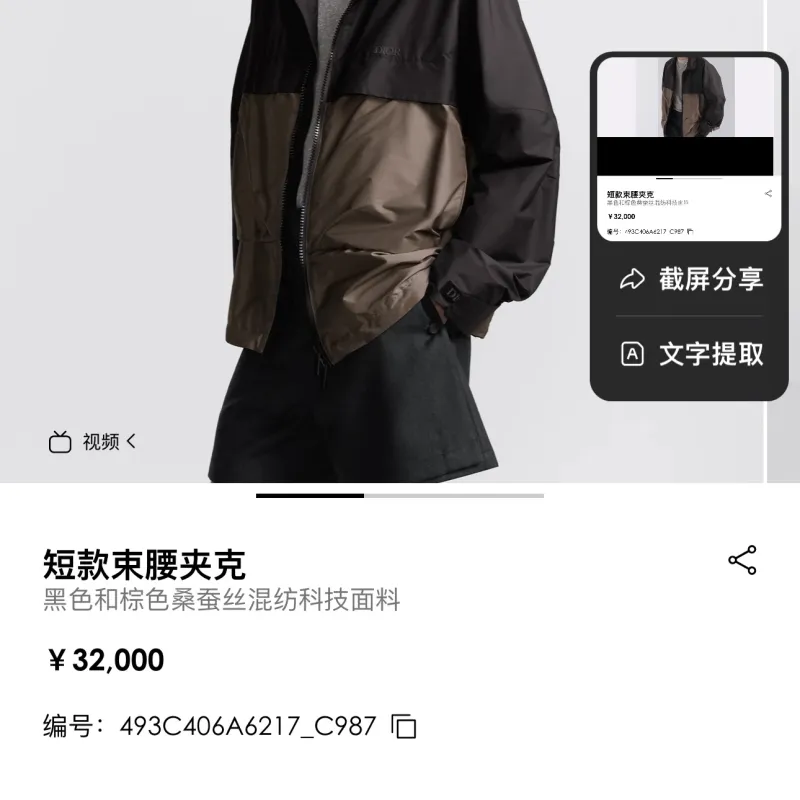The image size is (800, 800).
Task: Tap 截屏分享 to share the screenshot
Action: 690,279
